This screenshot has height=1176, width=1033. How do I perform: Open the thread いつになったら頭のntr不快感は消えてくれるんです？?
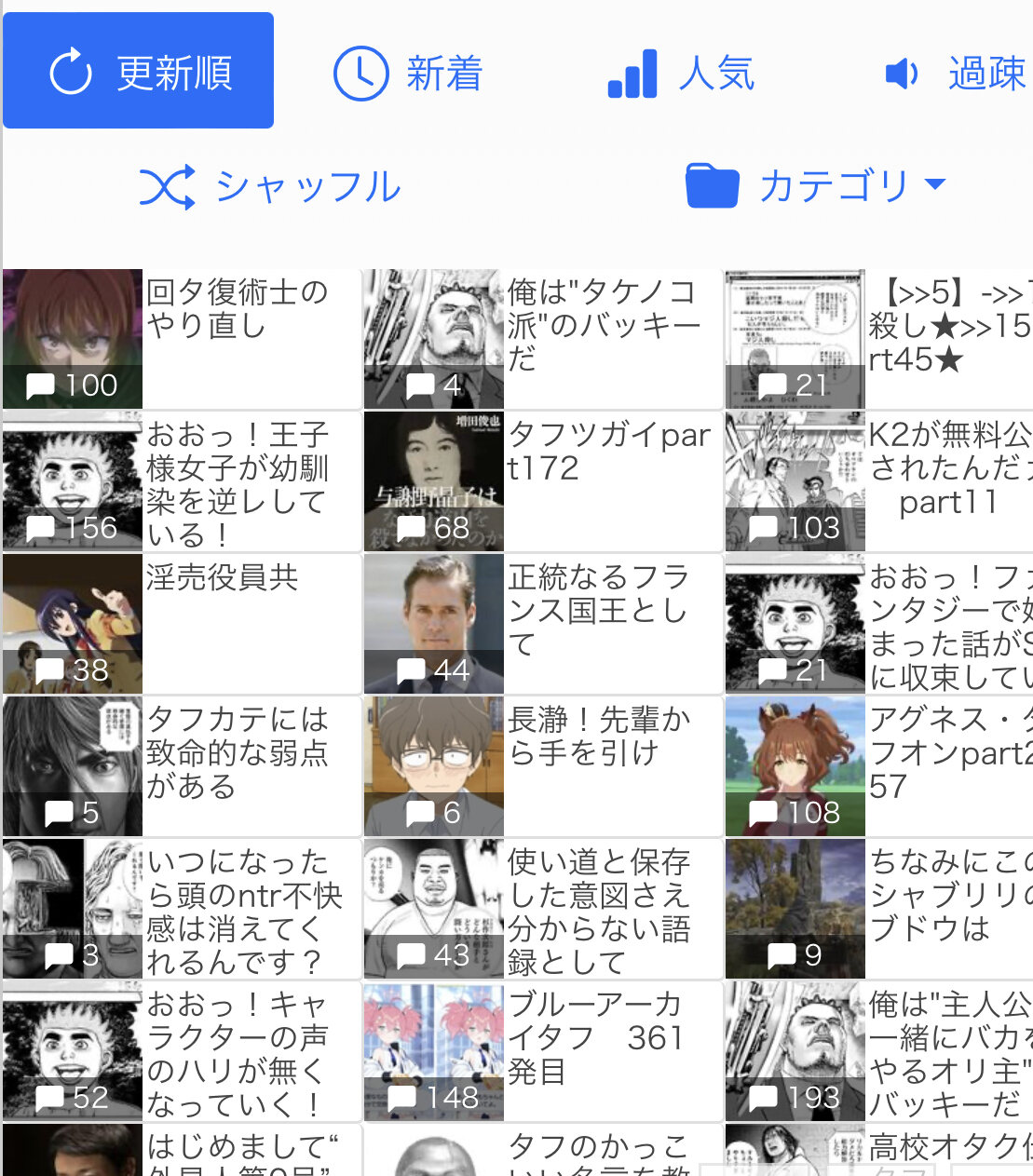(244, 911)
